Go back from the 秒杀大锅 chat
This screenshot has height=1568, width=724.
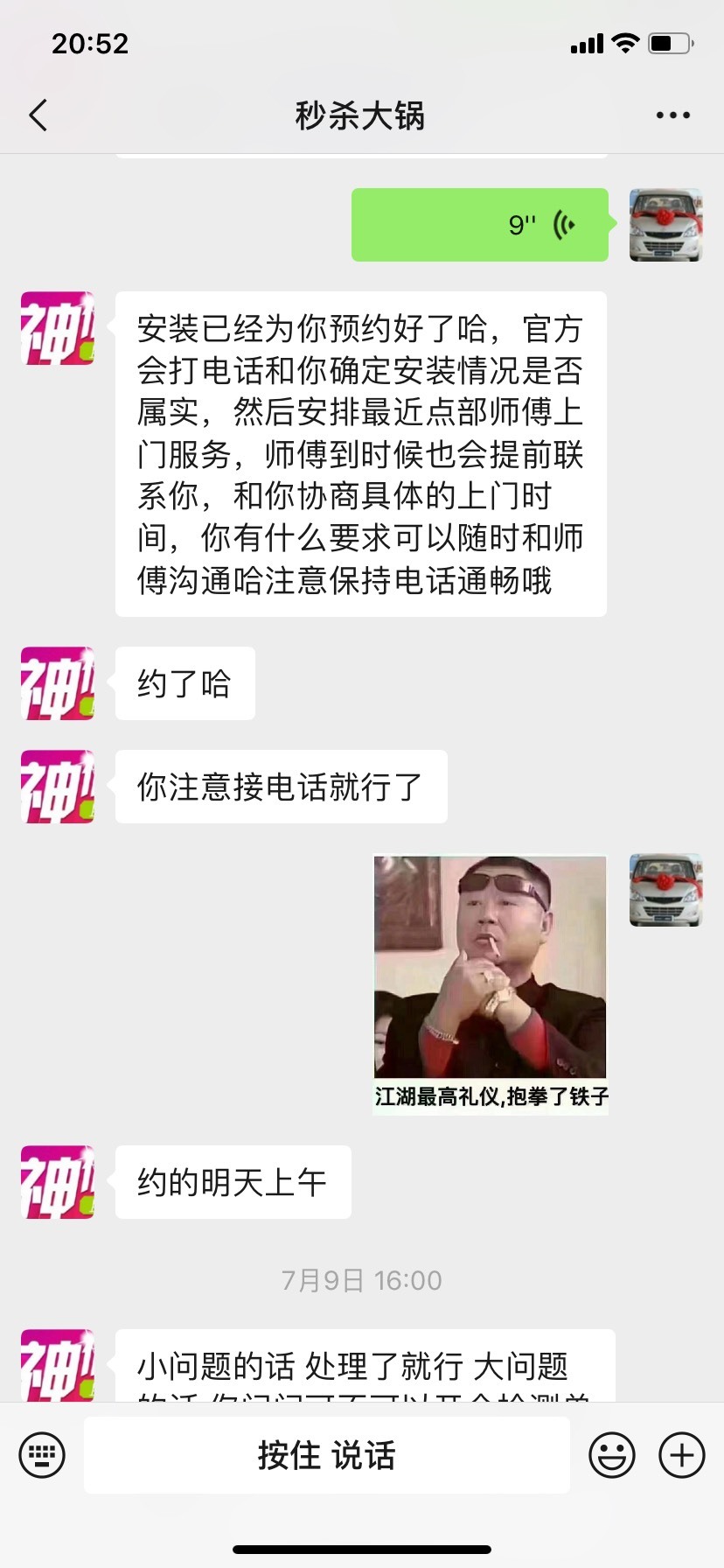pyautogui.click(x=38, y=115)
